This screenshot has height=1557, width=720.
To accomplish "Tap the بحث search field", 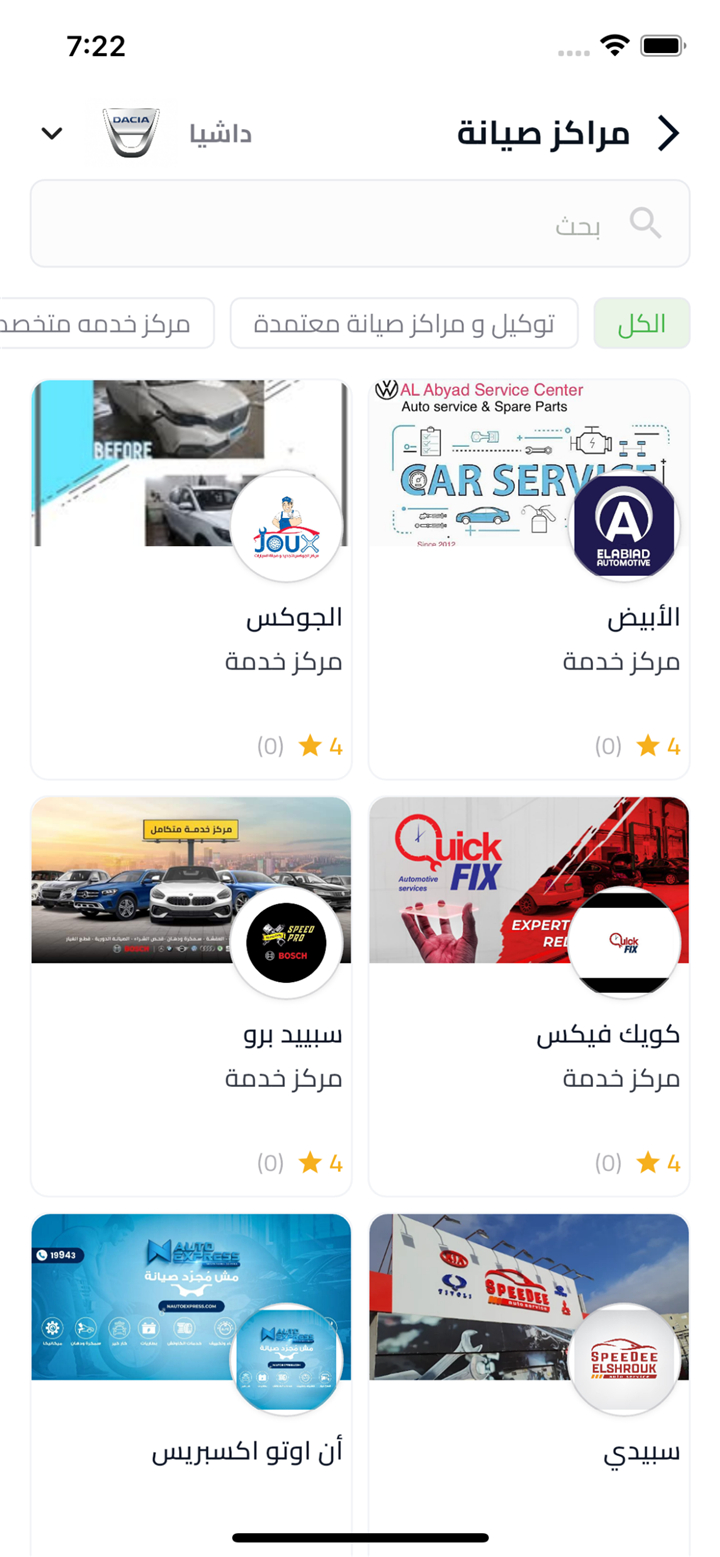I will pyautogui.click(x=360, y=224).
